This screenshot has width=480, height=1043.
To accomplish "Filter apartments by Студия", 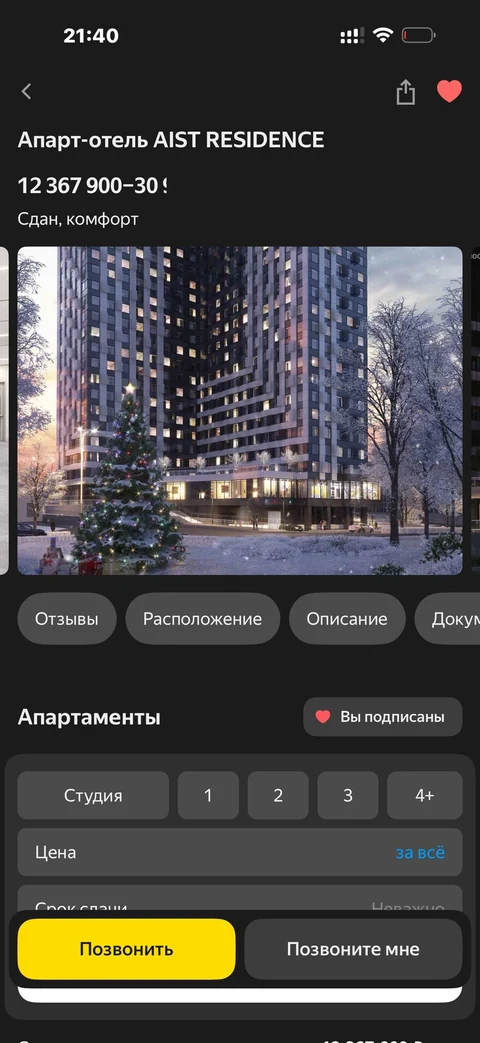I will pyautogui.click(x=93, y=796).
